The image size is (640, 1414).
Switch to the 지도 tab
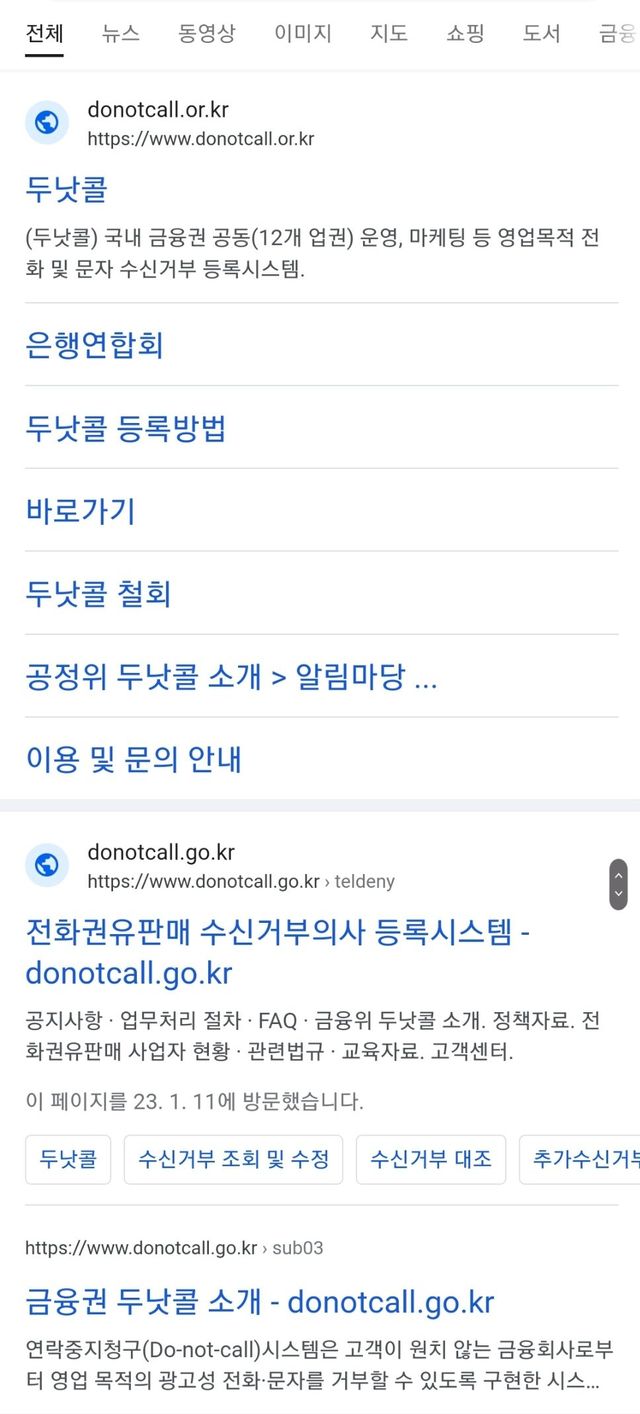[389, 34]
